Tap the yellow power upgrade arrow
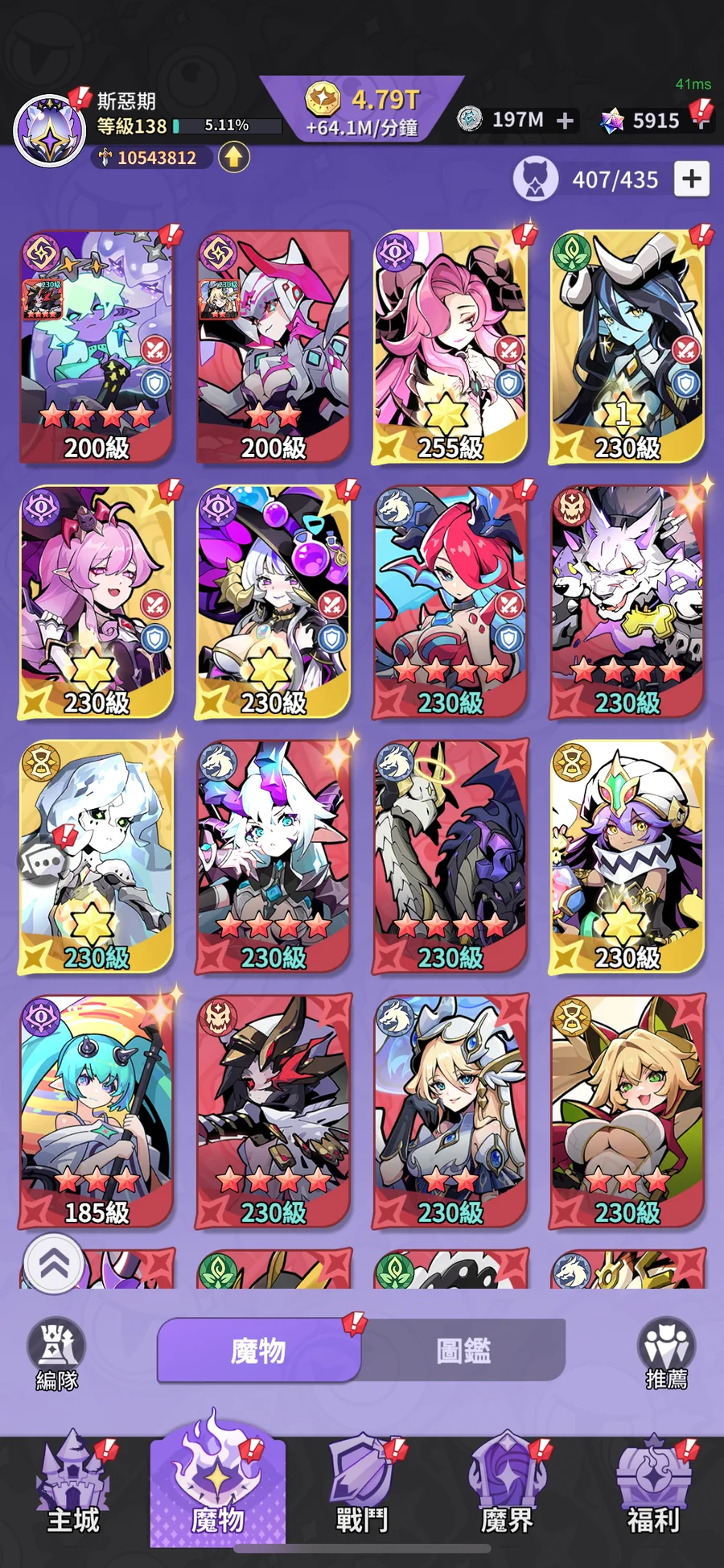Viewport: 724px width, 1568px height. [x=233, y=157]
